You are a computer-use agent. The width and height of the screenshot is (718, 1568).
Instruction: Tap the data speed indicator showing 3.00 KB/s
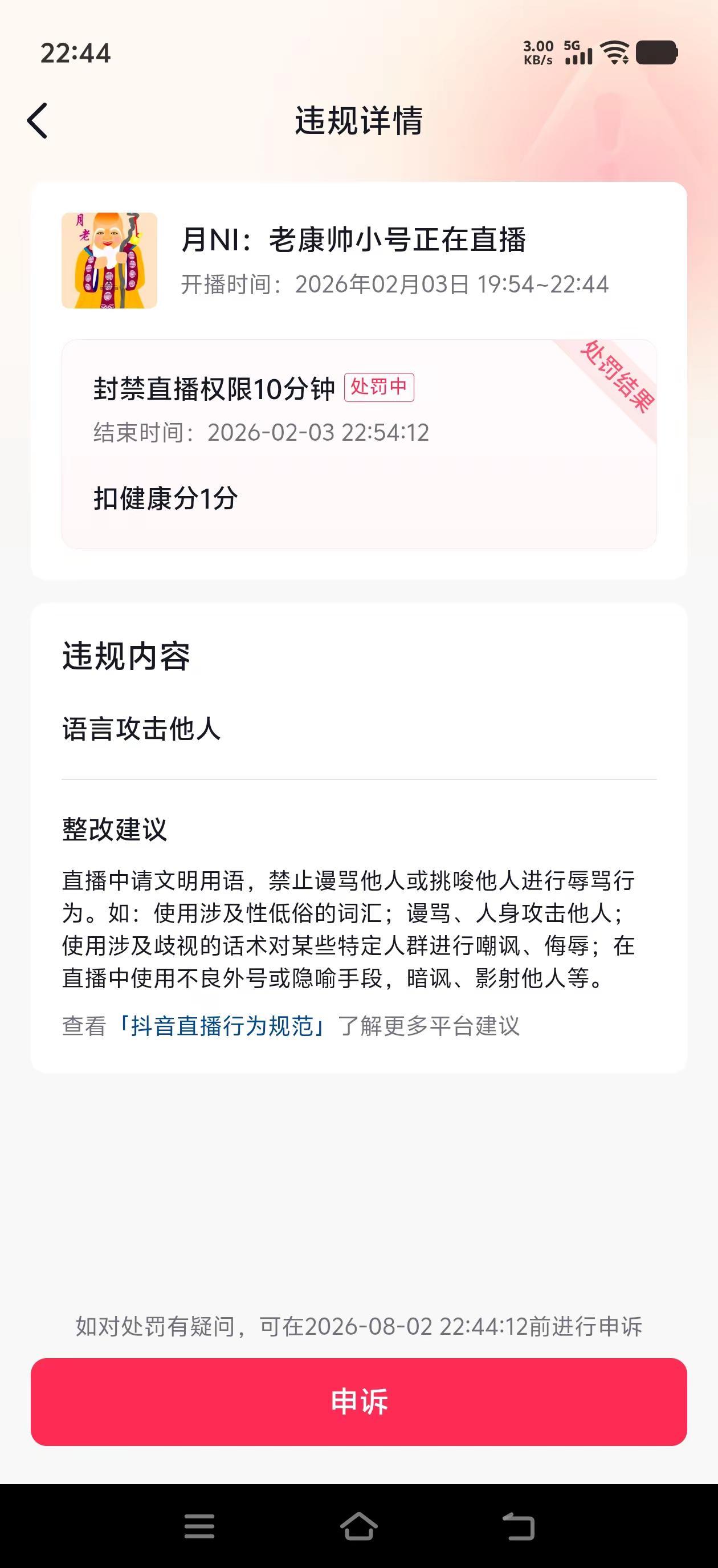pyautogui.click(x=538, y=54)
